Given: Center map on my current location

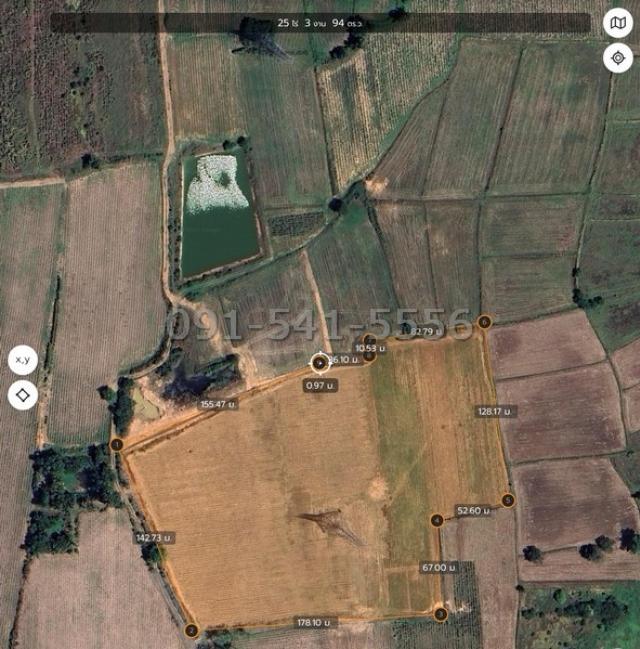Looking at the screenshot, I should pyautogui.click(x=618, y=58).
